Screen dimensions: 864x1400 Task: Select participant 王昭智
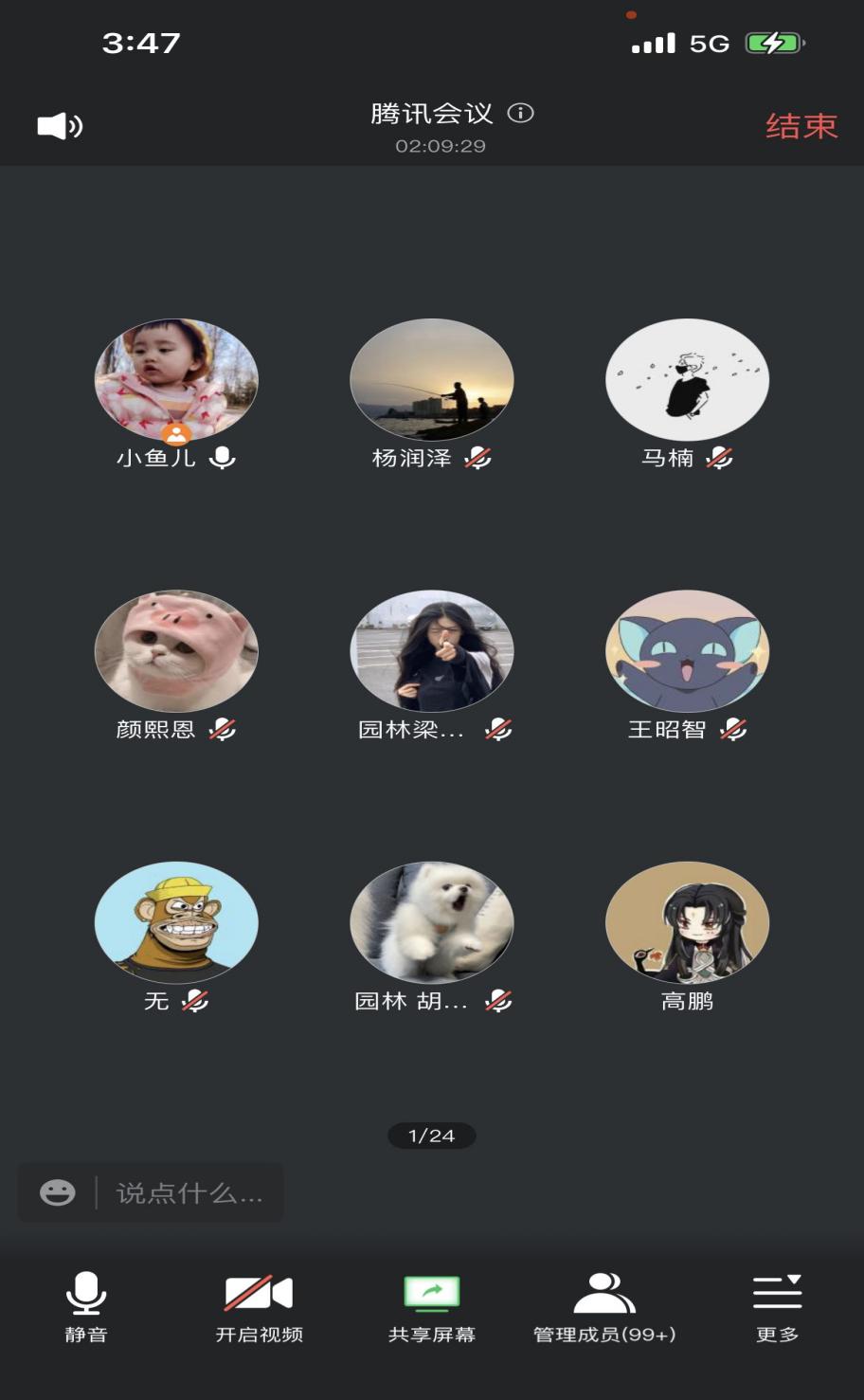pos(687,651)
